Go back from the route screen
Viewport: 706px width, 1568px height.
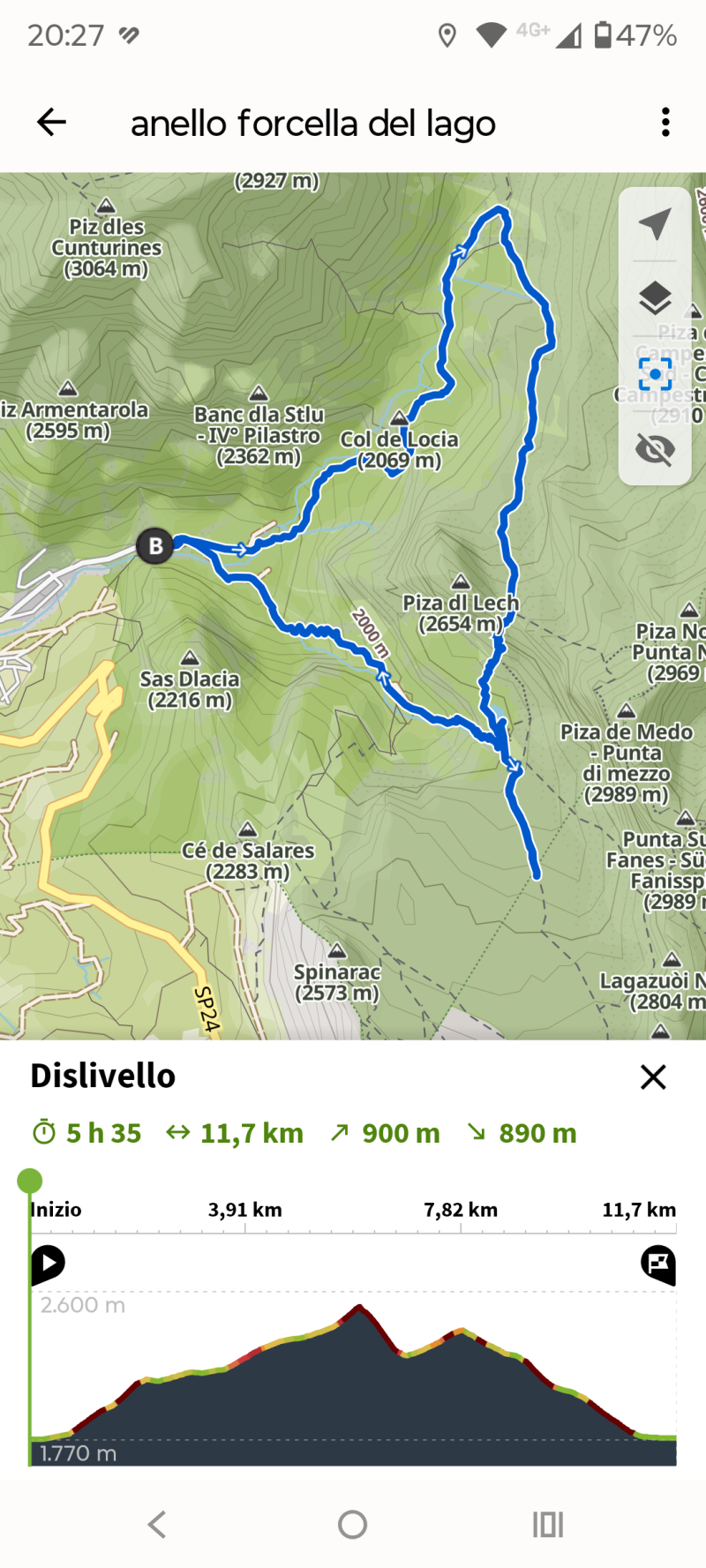pos(51,122)
